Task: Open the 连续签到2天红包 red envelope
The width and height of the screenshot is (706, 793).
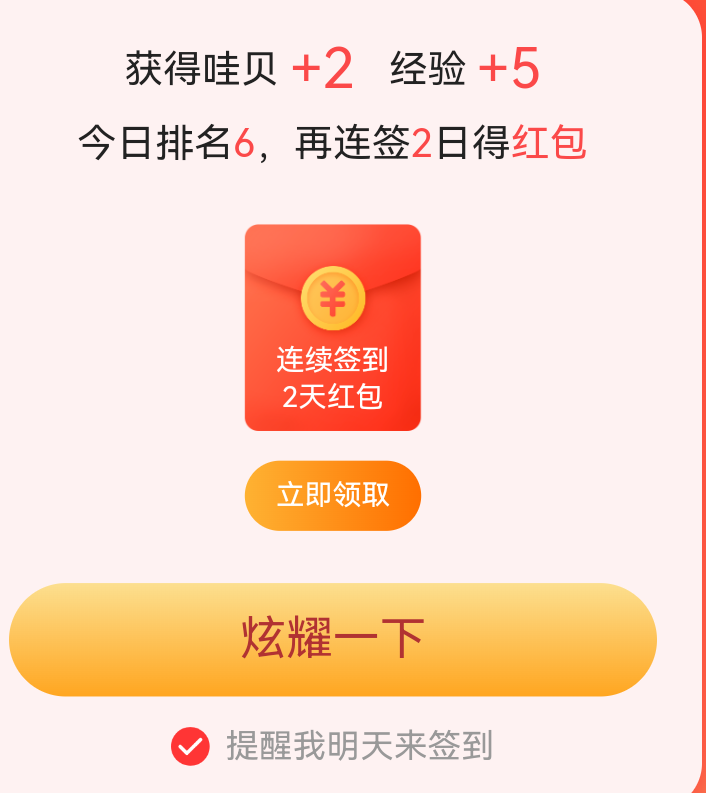Action: coord(332,328)
